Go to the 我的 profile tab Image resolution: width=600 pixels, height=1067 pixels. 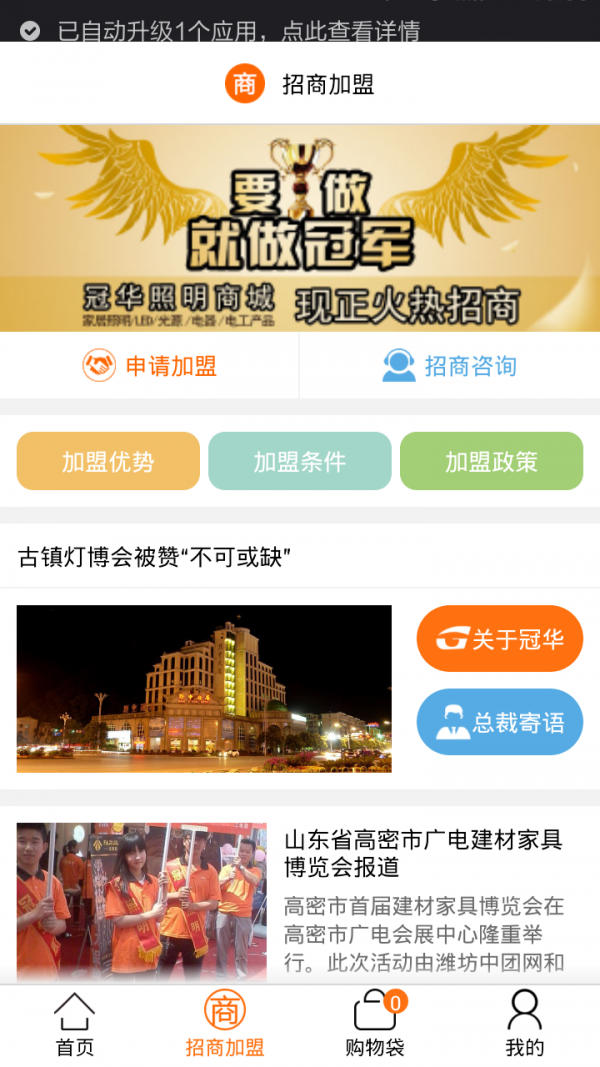point(525,1024)
